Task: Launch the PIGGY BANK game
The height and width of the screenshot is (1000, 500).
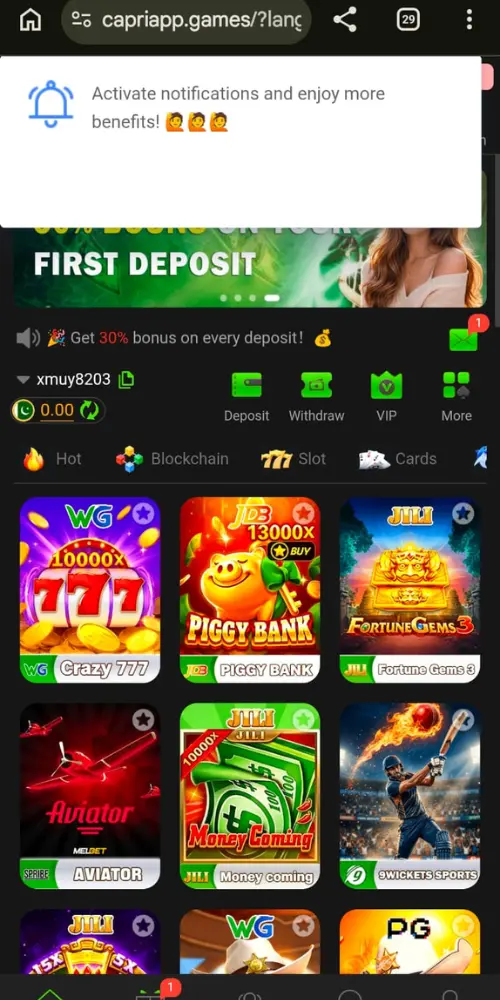Action: (x=250, y=590)
